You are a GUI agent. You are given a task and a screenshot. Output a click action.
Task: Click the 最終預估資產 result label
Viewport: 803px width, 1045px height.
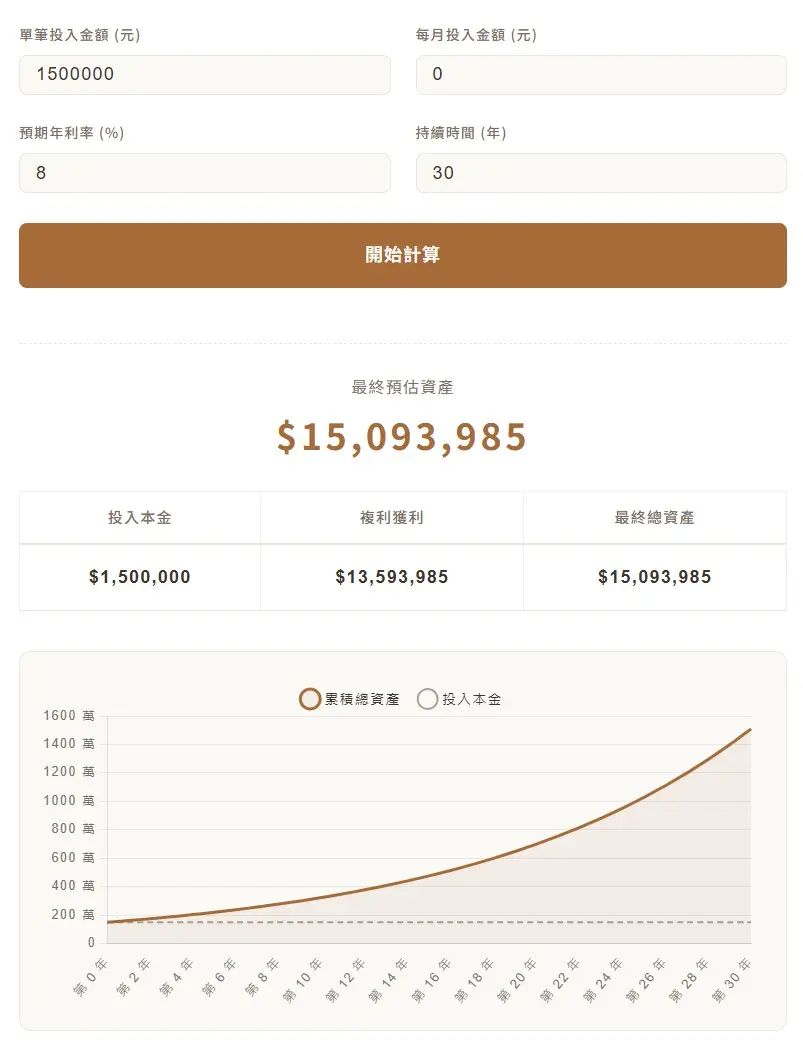click(401, 387)
